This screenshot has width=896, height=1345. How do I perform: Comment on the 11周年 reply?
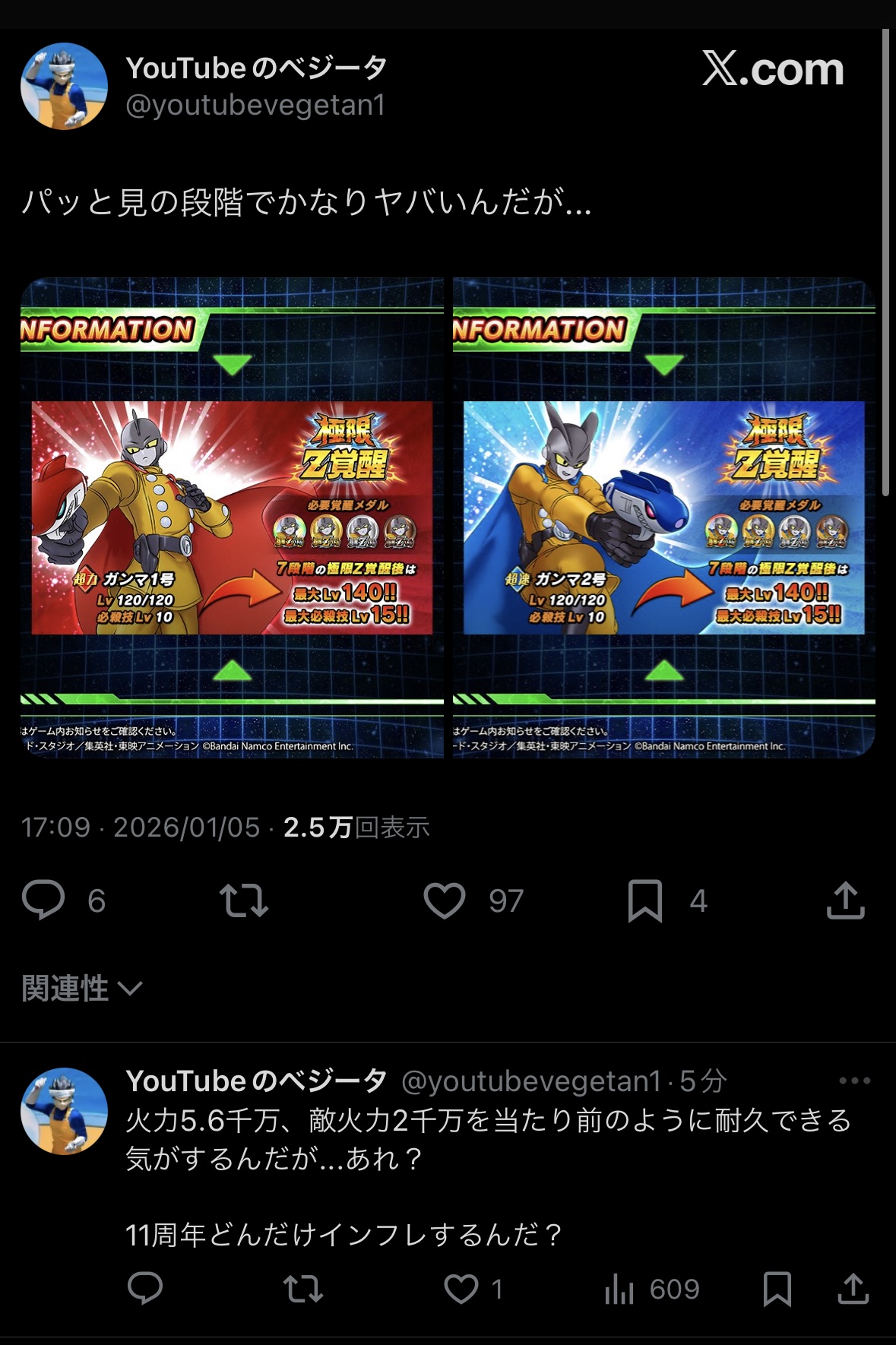(x=145, y=1289)
